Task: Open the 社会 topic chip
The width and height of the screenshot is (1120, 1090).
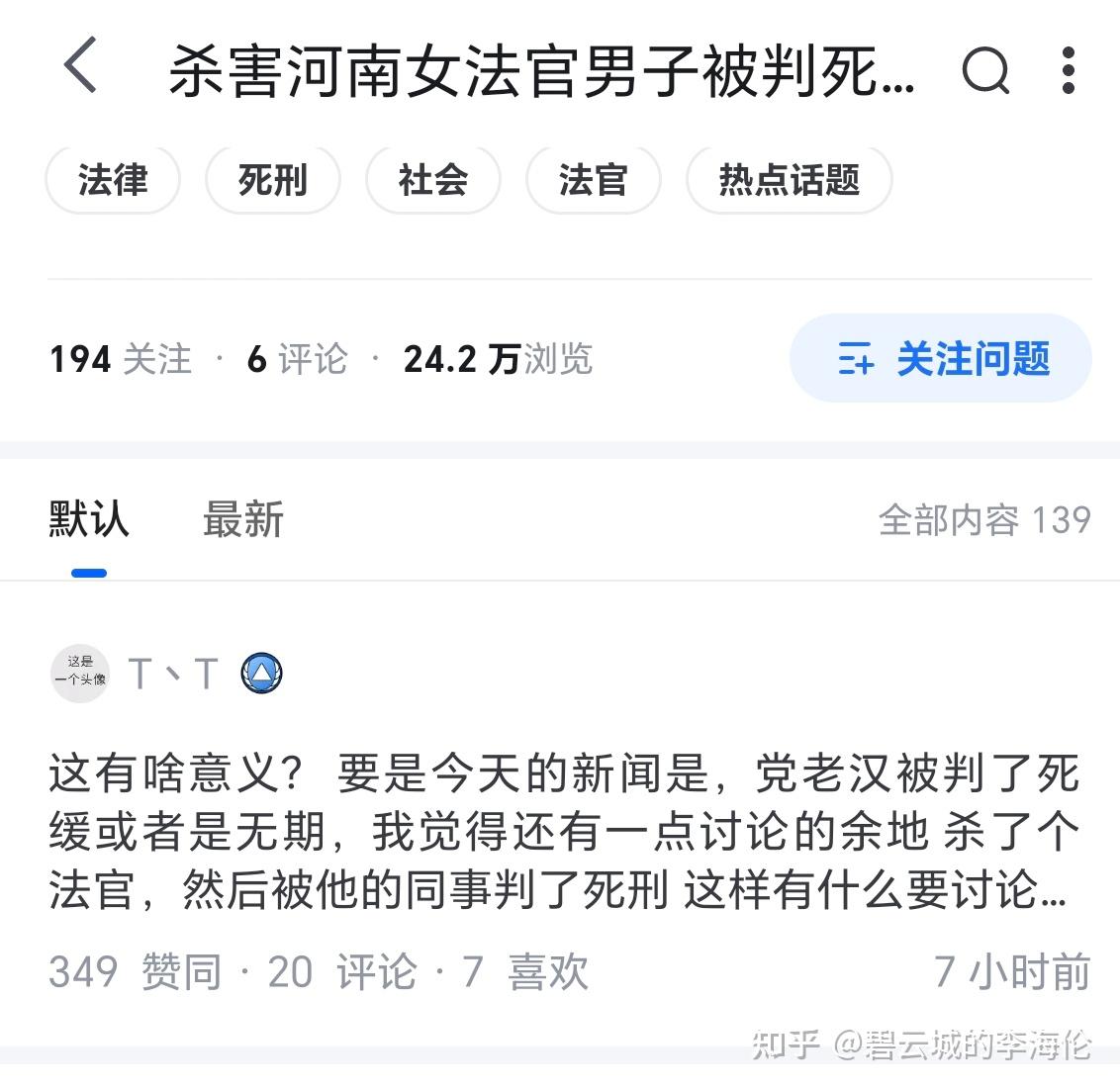Action: point(432,180)
